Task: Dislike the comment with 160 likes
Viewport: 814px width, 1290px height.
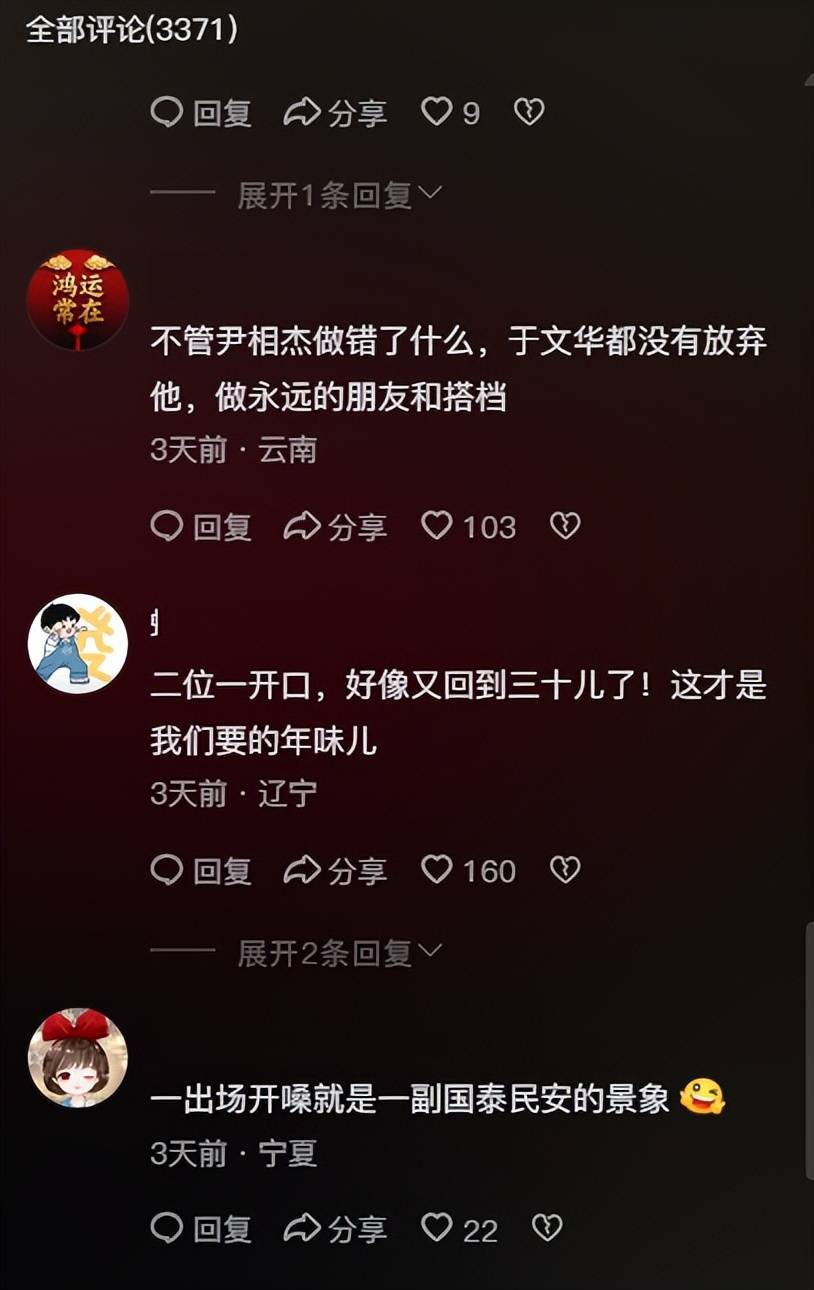Action: click(x=565, y=870)
